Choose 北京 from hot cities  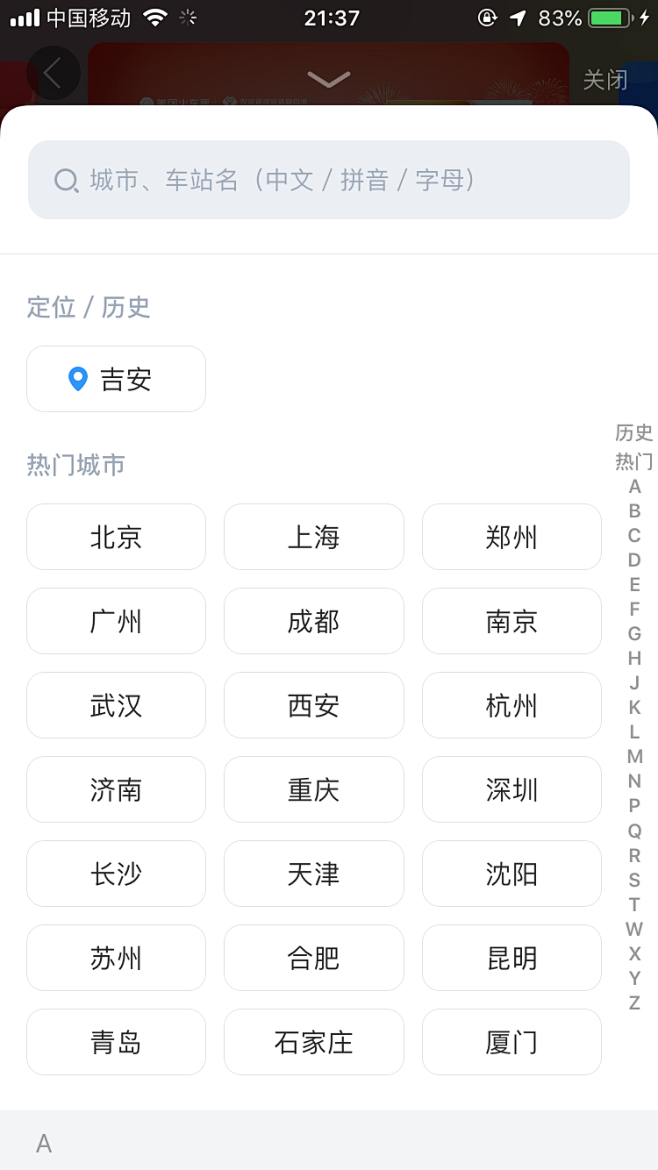coord(116,536)
